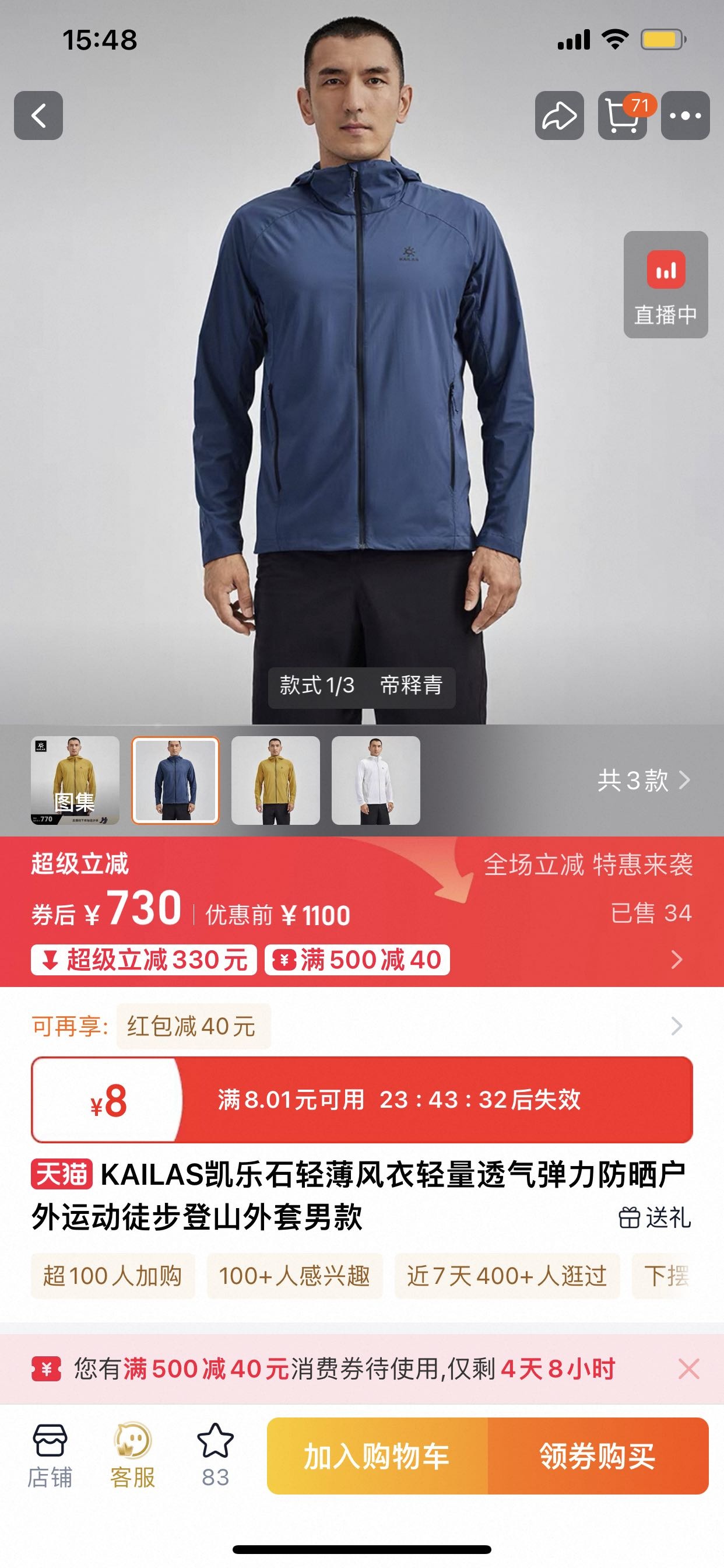
Task: Select the blue jacket style thumbnail
Action: (175, 780)
